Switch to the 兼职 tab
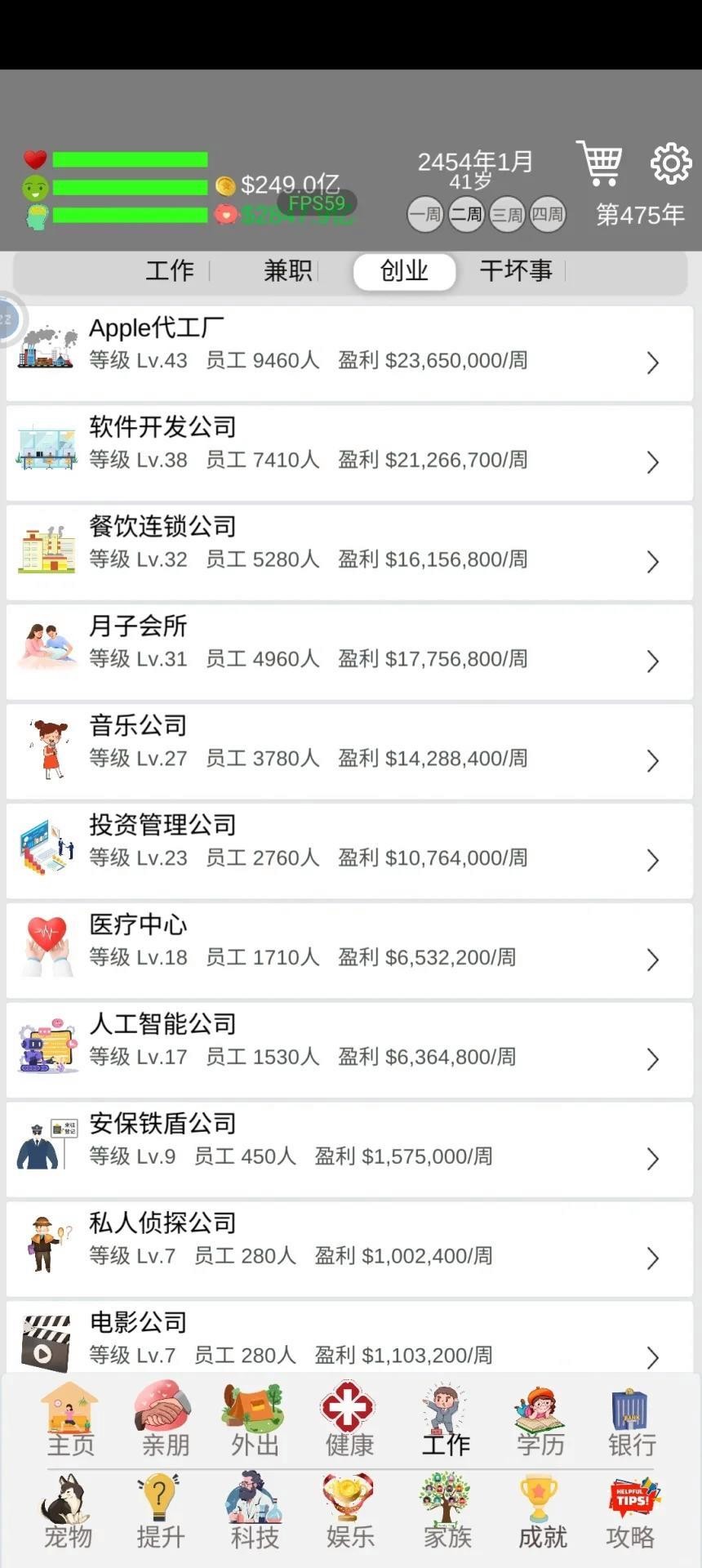702x1568 pixels. (x=287, y=270)
